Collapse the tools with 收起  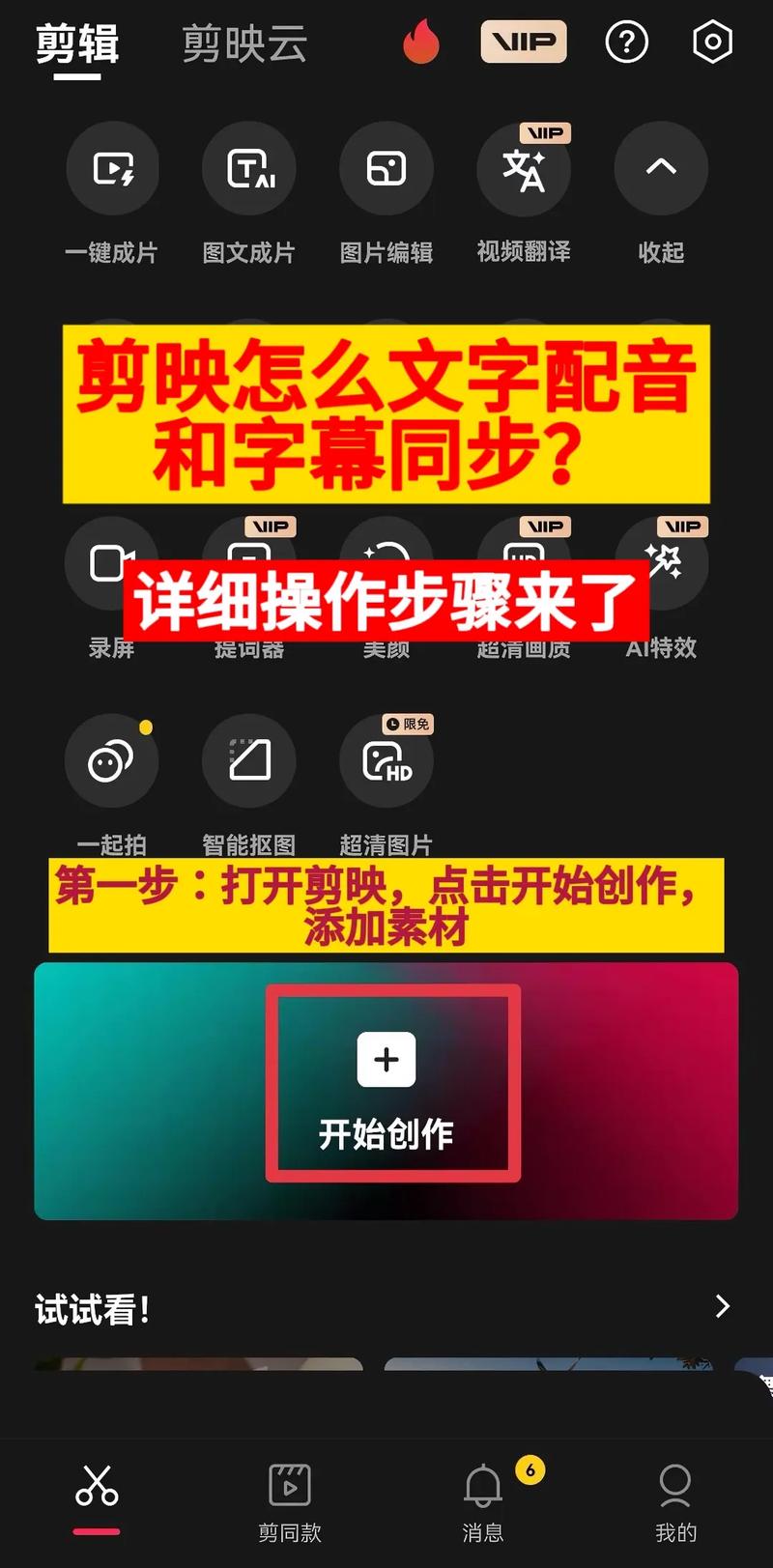coord(661,169)
